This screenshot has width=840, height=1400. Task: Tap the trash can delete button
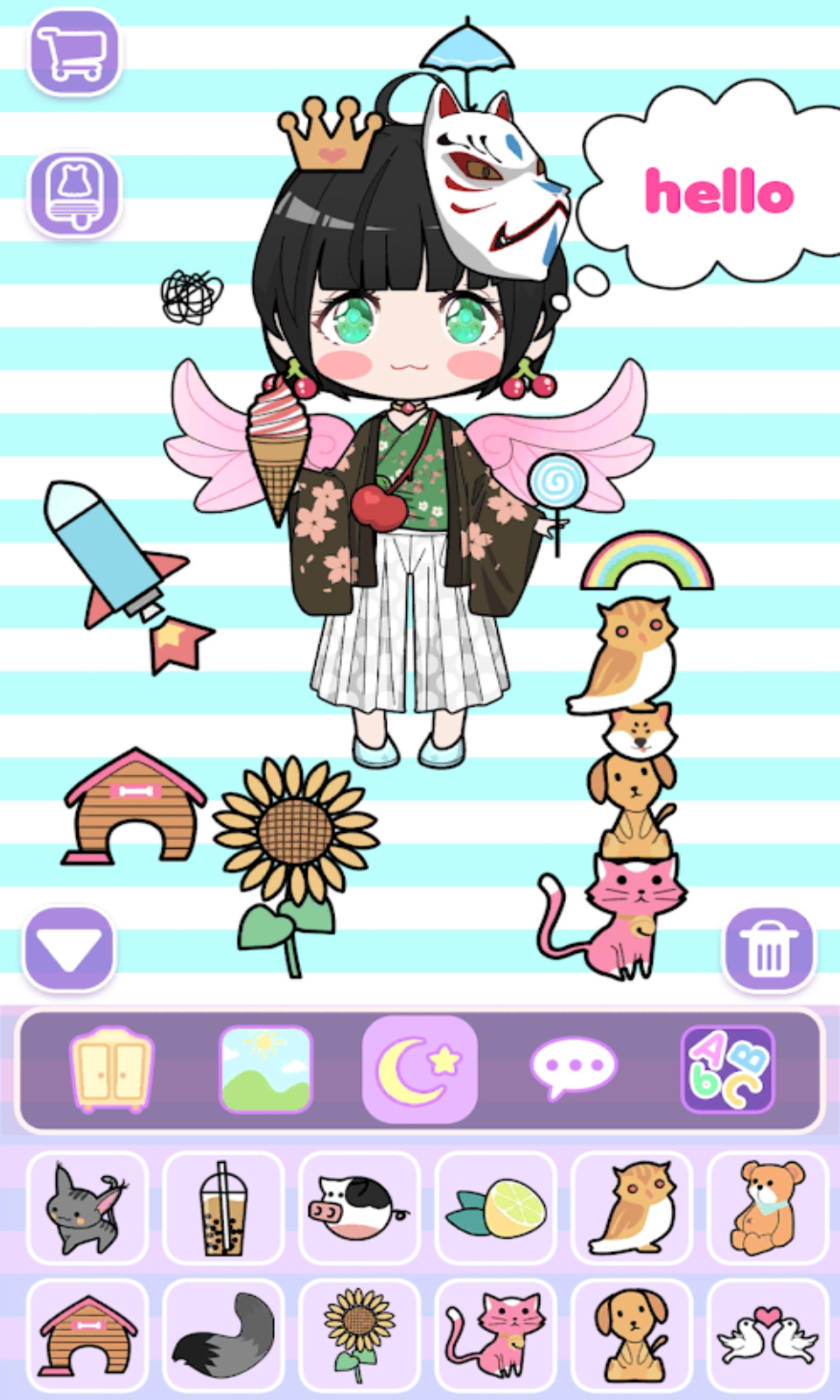point(769,949)
